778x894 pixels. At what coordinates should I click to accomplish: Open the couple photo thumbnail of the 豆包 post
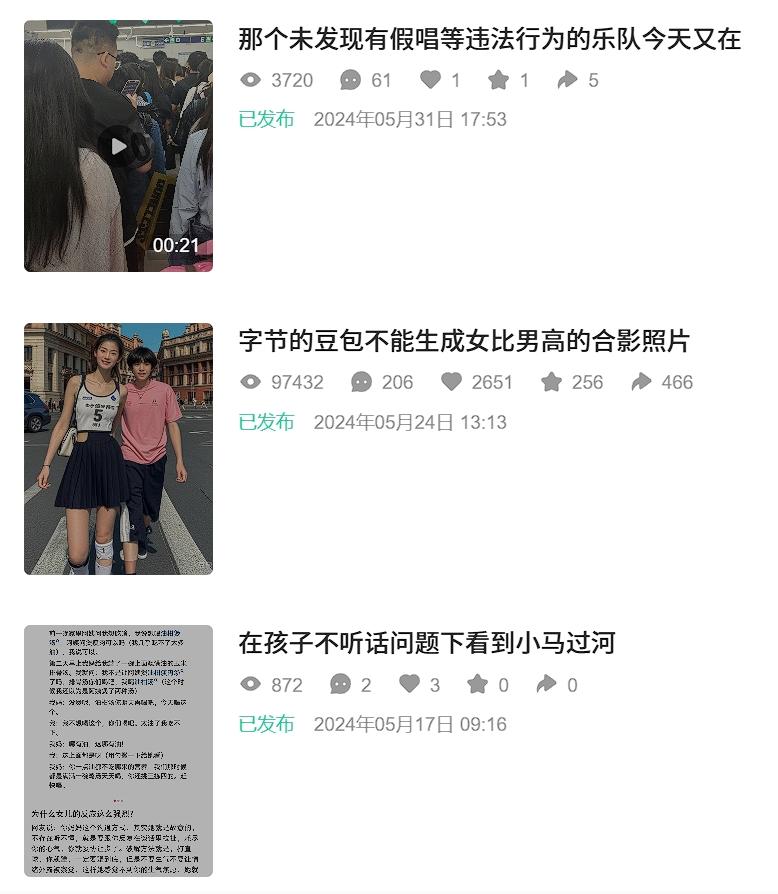118,448
